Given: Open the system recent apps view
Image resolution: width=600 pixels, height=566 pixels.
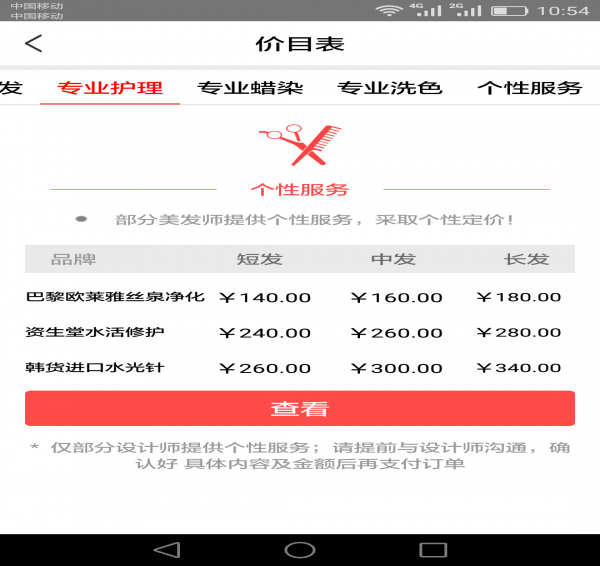Looking at the screenshot, I should [x=433, y=549].
